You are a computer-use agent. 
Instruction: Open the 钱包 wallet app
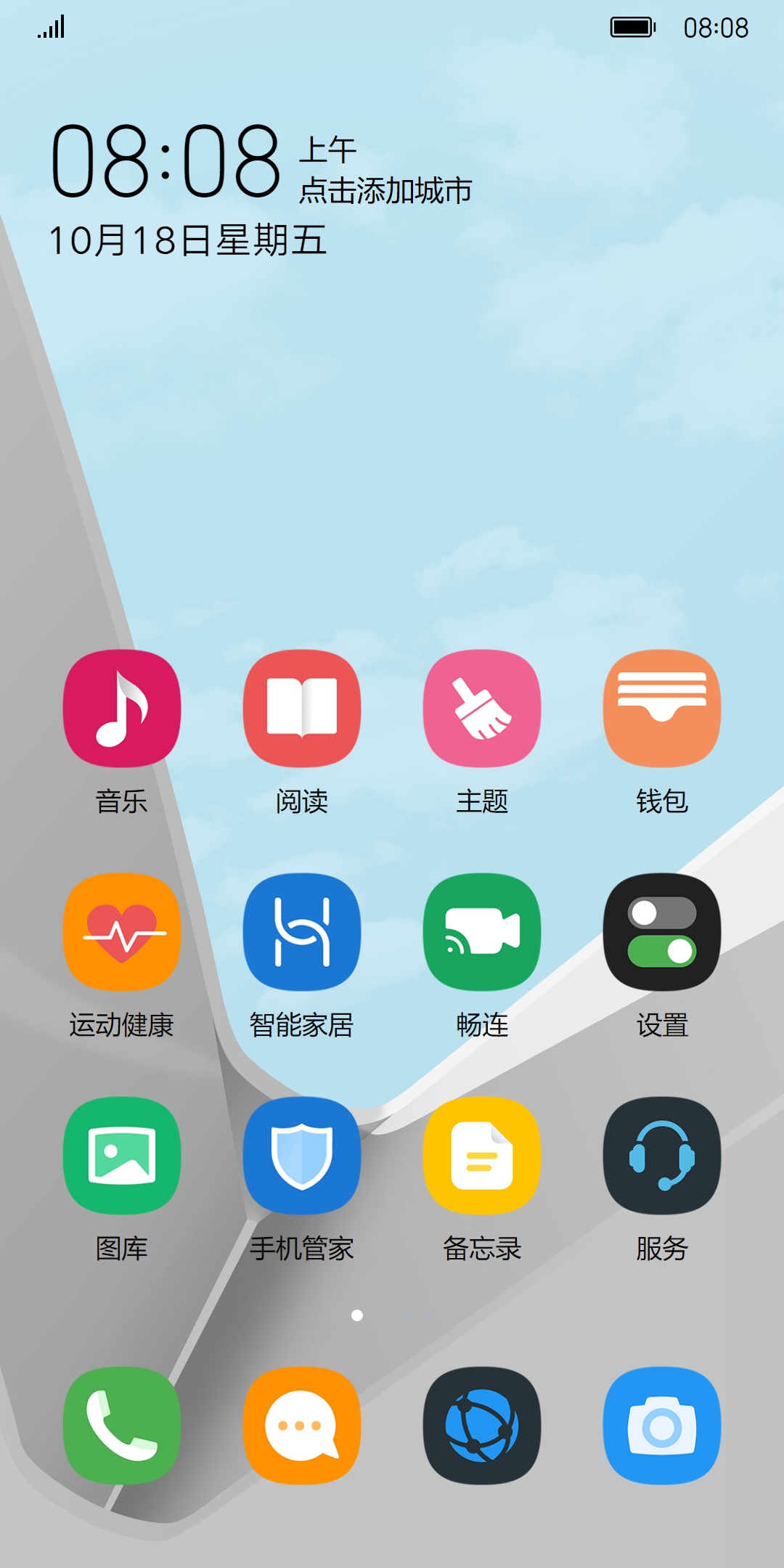tap(662, 708)
